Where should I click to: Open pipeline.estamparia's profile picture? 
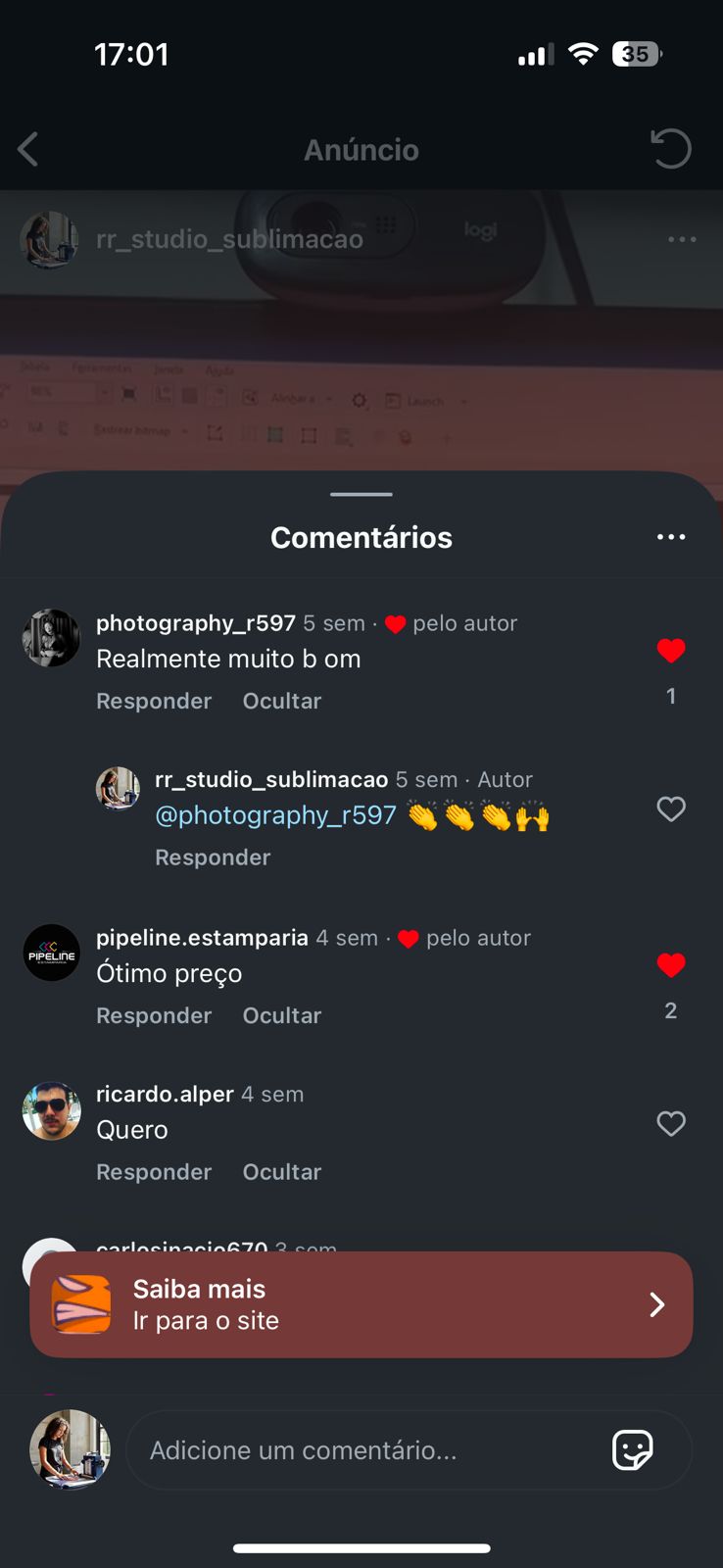pyautogui.click(x=51, y=953)
